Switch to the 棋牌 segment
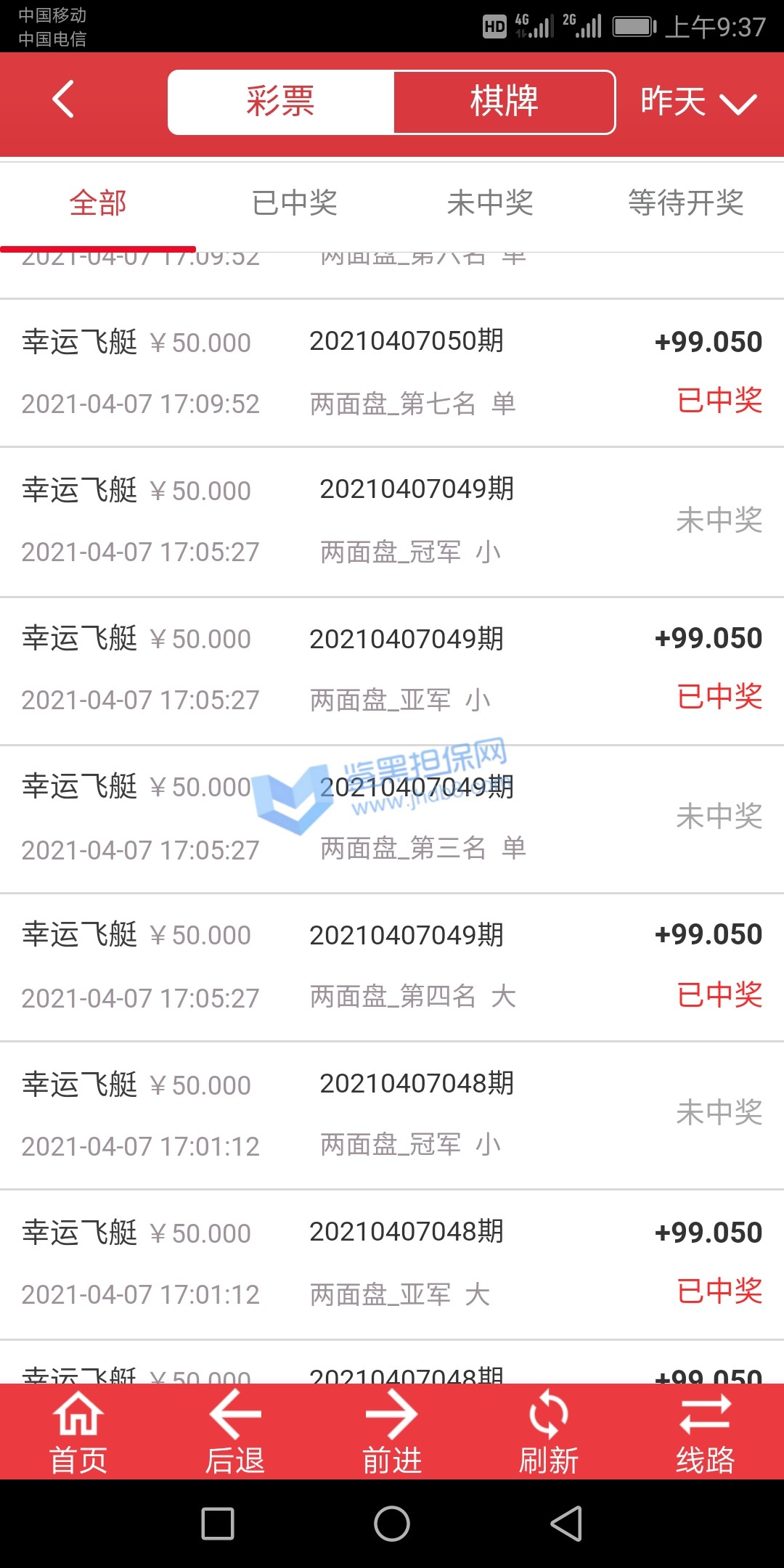784x1568 pixels. [x=504, y=102]
